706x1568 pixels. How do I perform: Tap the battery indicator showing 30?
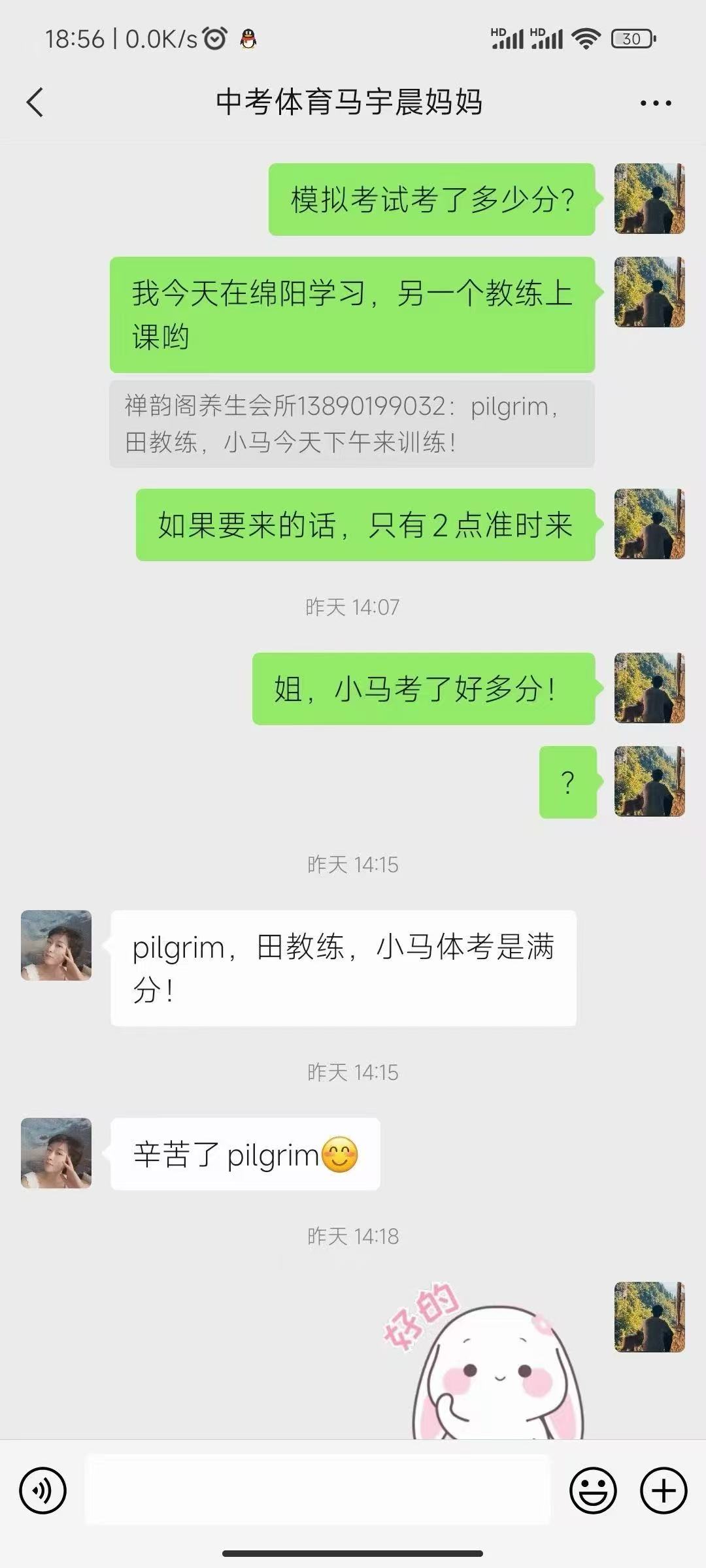pyautogui.click(x=631, y=39)
